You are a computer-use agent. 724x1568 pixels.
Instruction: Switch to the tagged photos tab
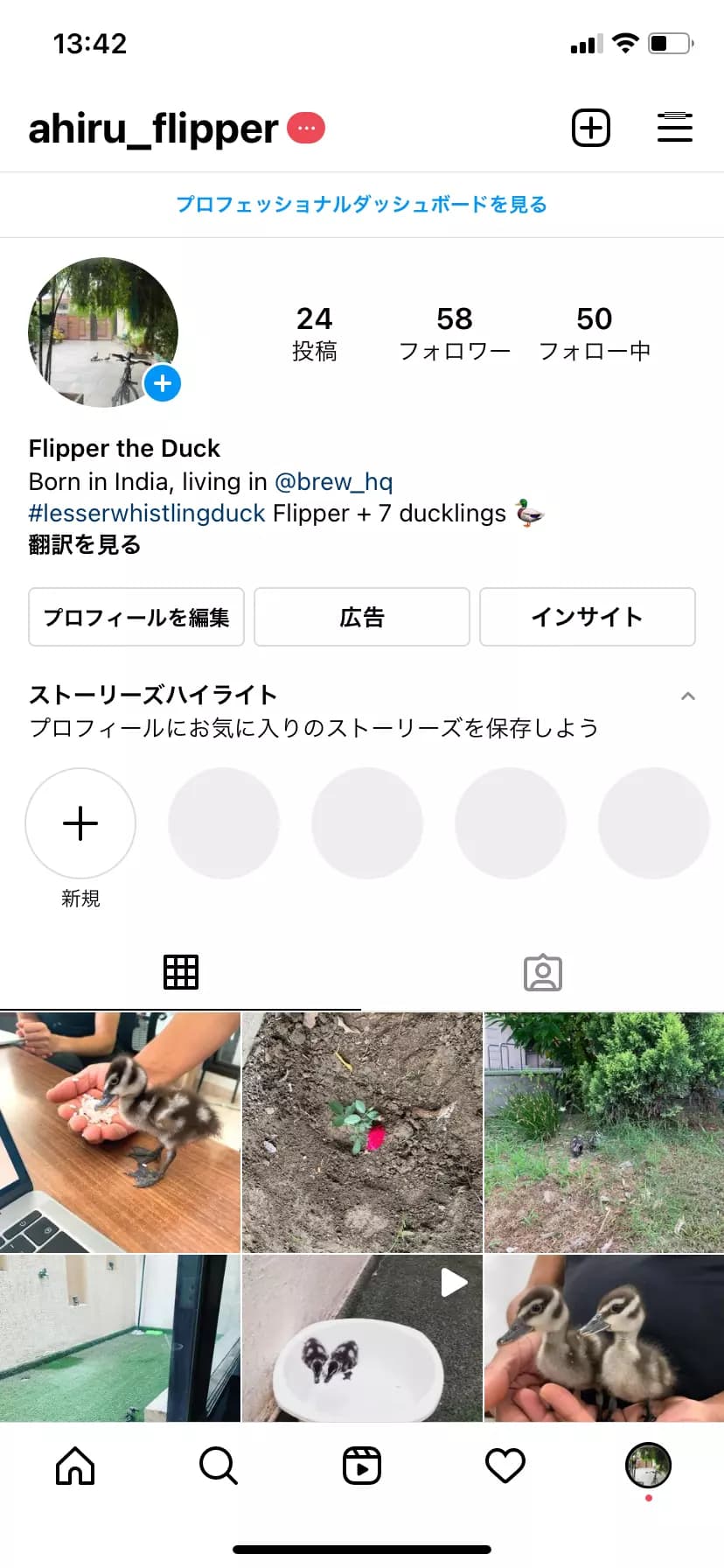click(x=542, y=972)
